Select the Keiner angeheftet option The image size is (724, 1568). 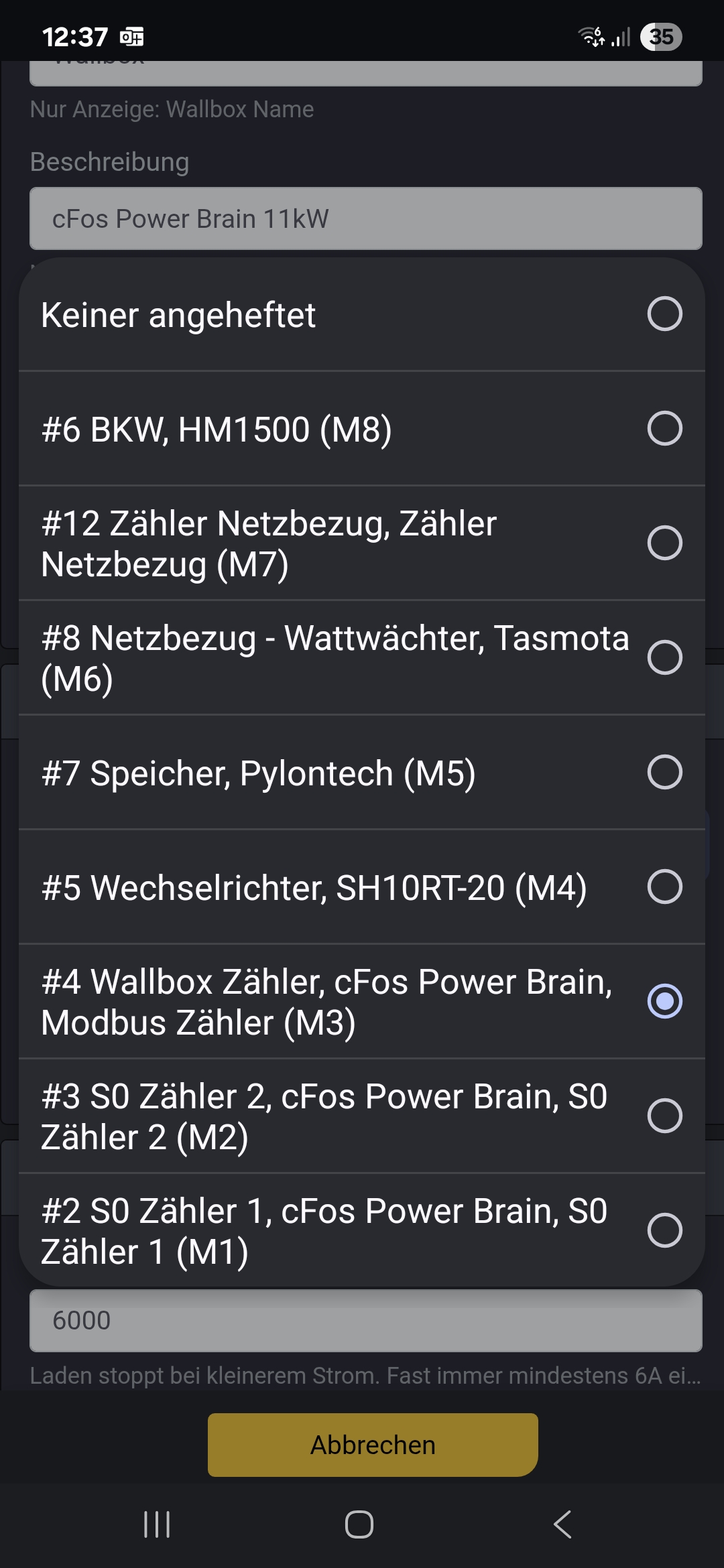[x=362, y=314]
